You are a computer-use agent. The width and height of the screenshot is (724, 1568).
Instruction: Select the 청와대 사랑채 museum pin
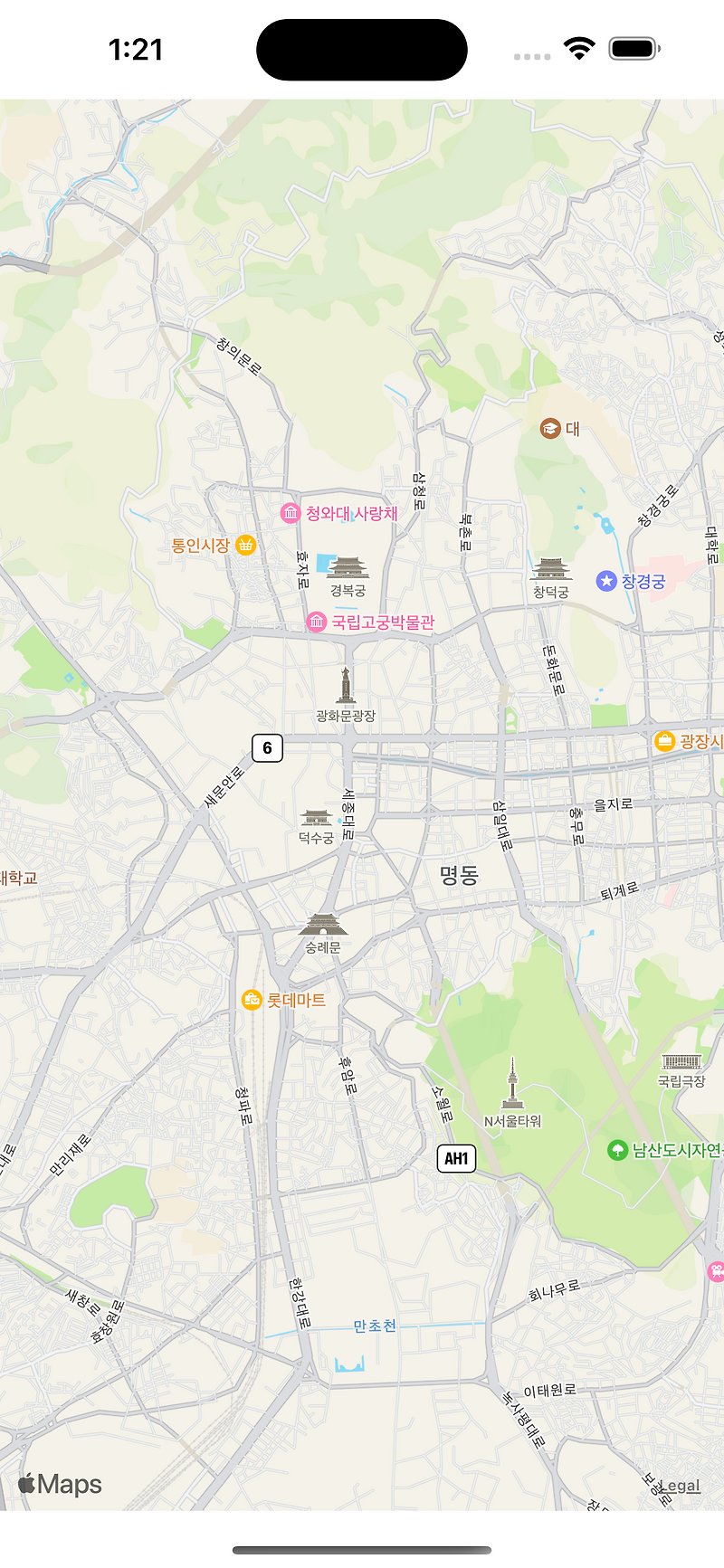[291, 513]
